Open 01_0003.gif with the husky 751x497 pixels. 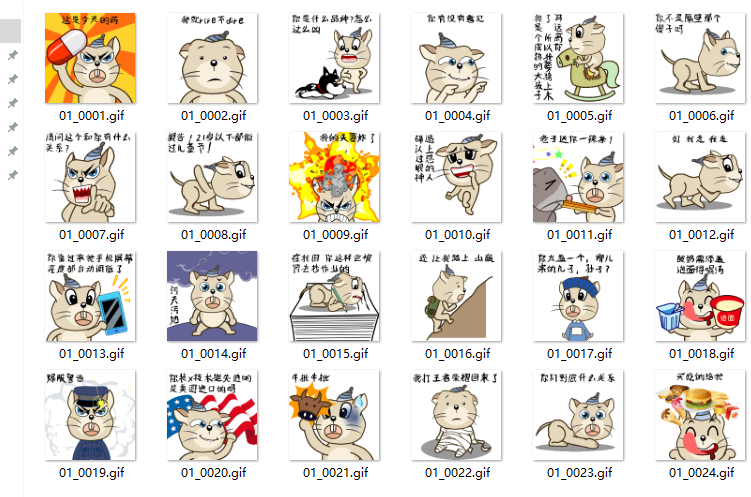[334, 58]
